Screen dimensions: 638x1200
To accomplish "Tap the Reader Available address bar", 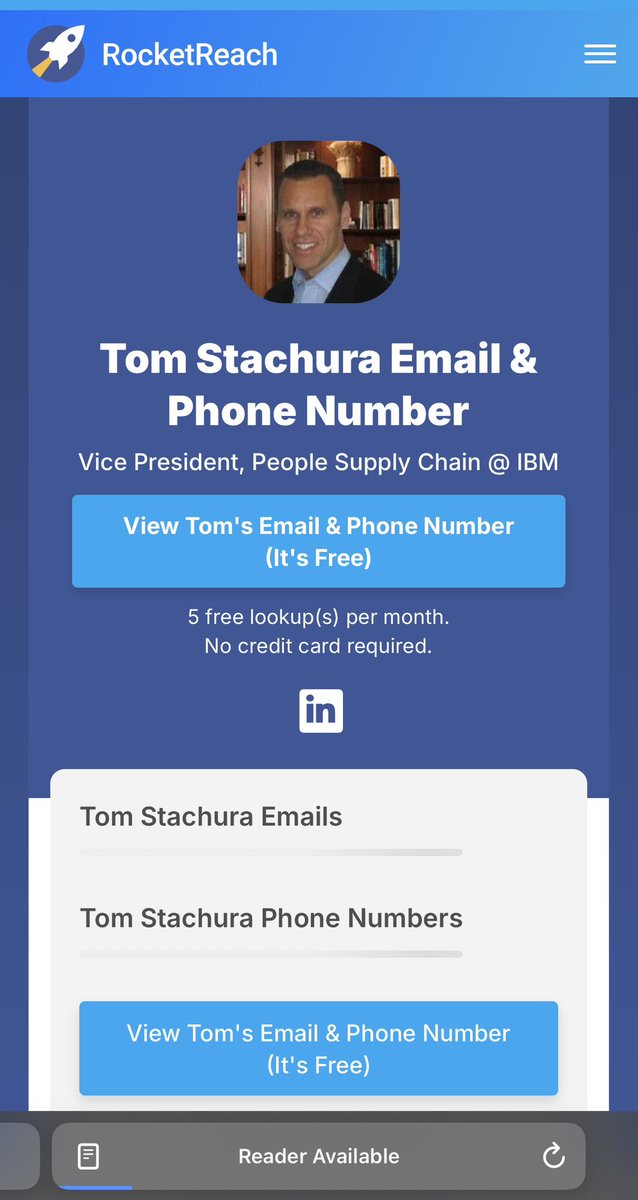I will pos(318,1157).
